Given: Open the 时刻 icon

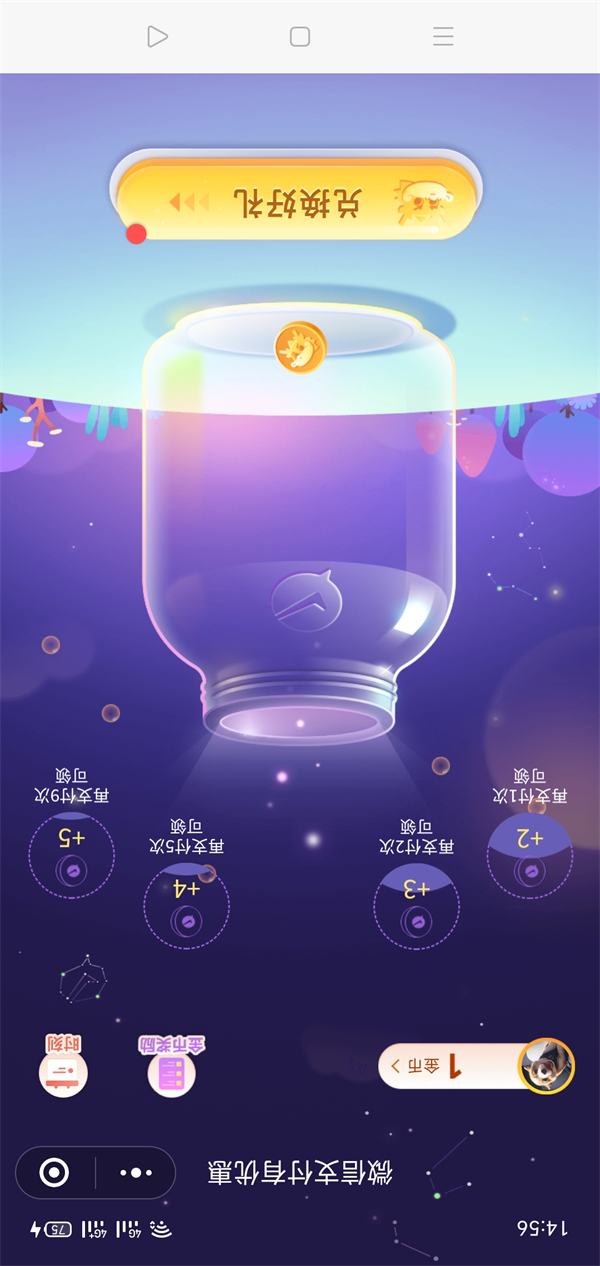Looking at the screenshot, I should tap(63, 1068).
